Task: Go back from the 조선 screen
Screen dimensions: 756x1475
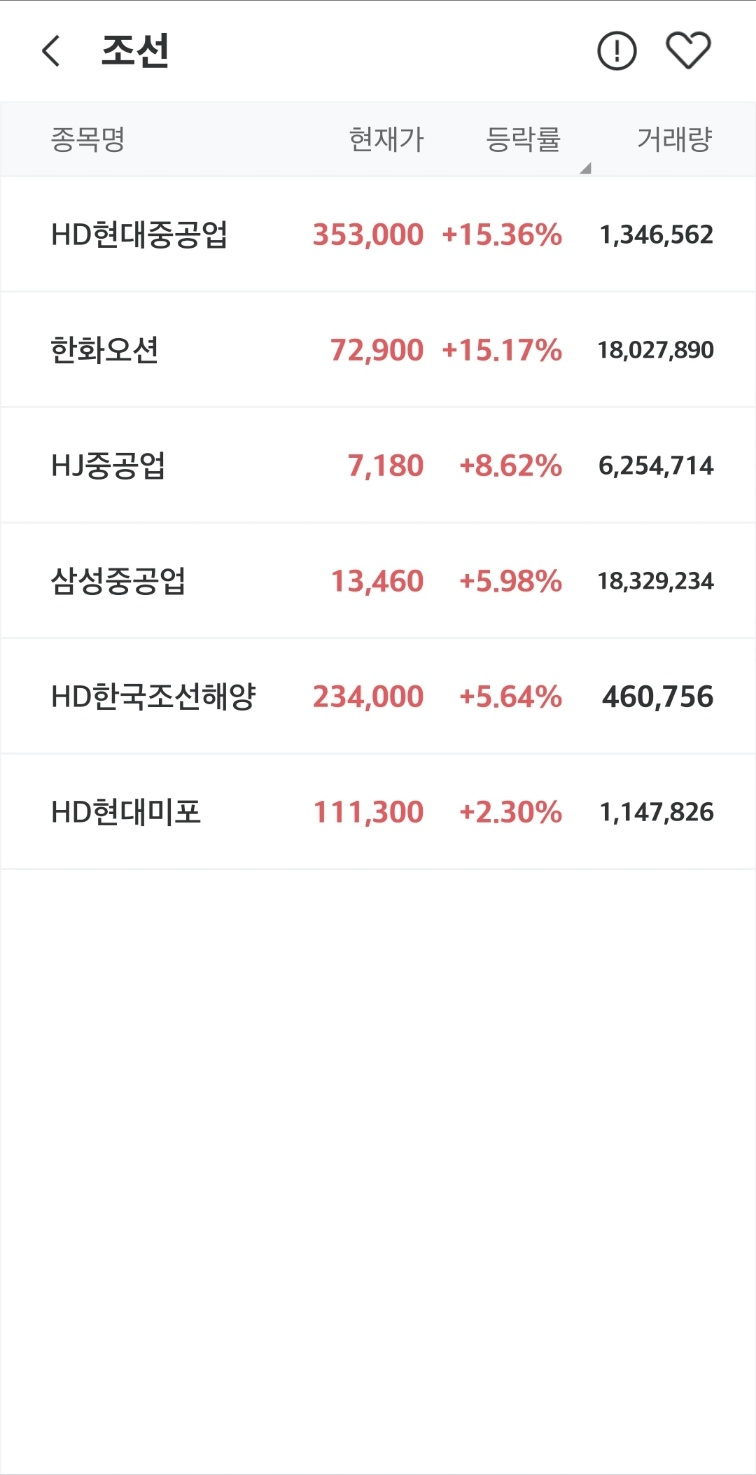Action: pos(51,51)
